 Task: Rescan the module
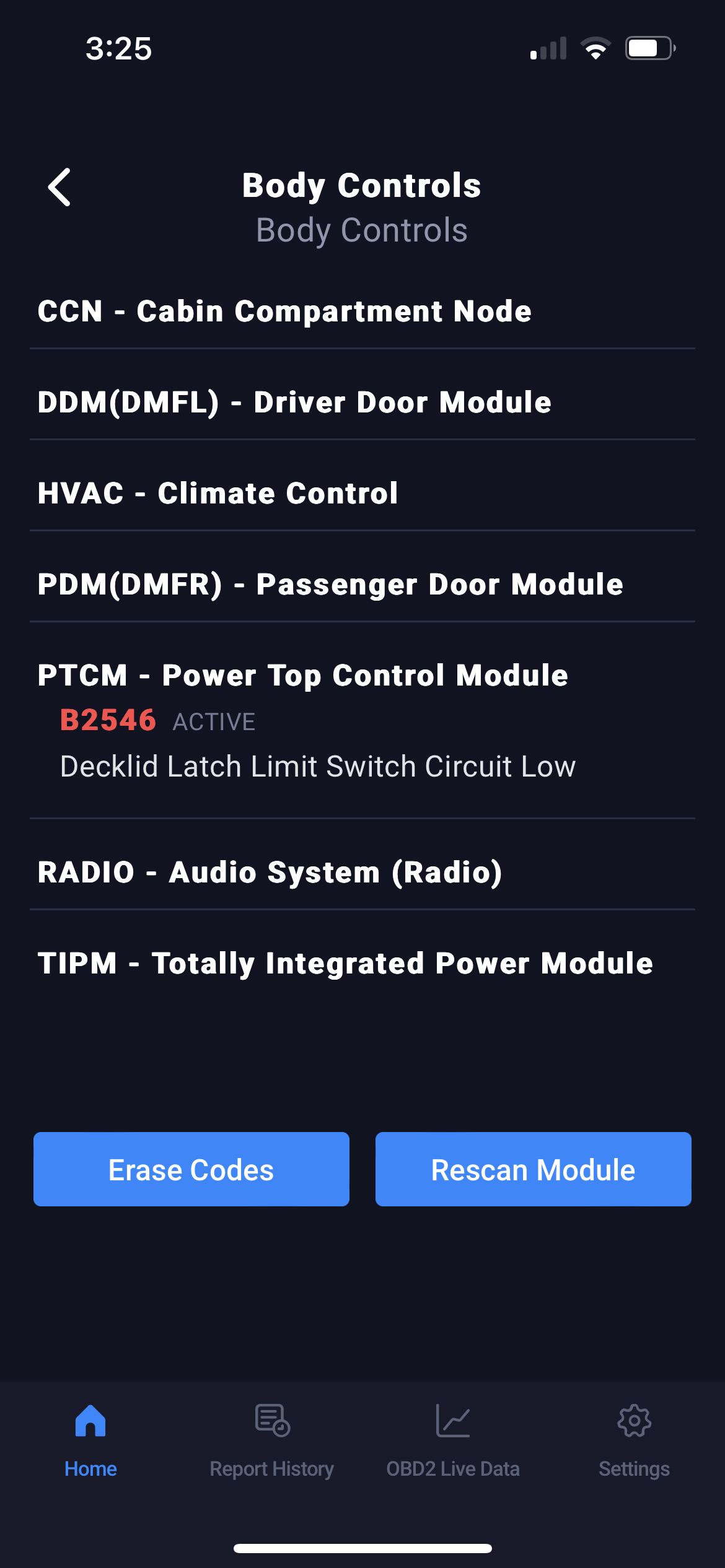point(533,1169)
